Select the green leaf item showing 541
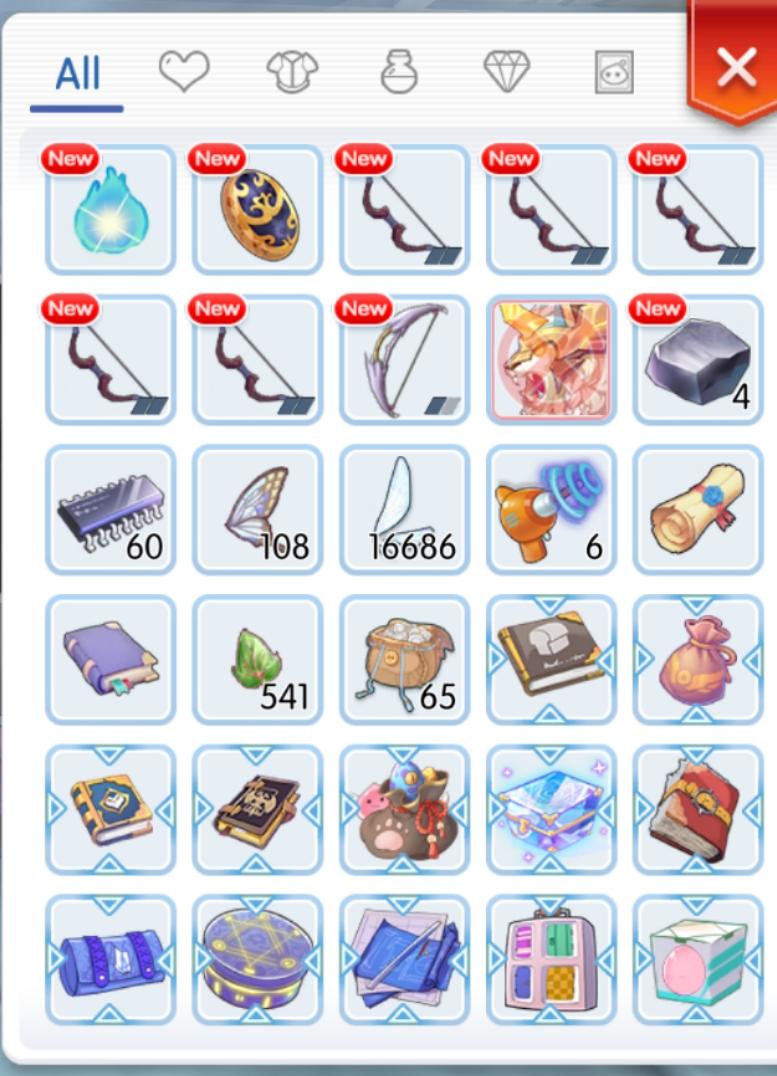The height and width of the screenshot is (1076, 777). (x=257, y=660)
